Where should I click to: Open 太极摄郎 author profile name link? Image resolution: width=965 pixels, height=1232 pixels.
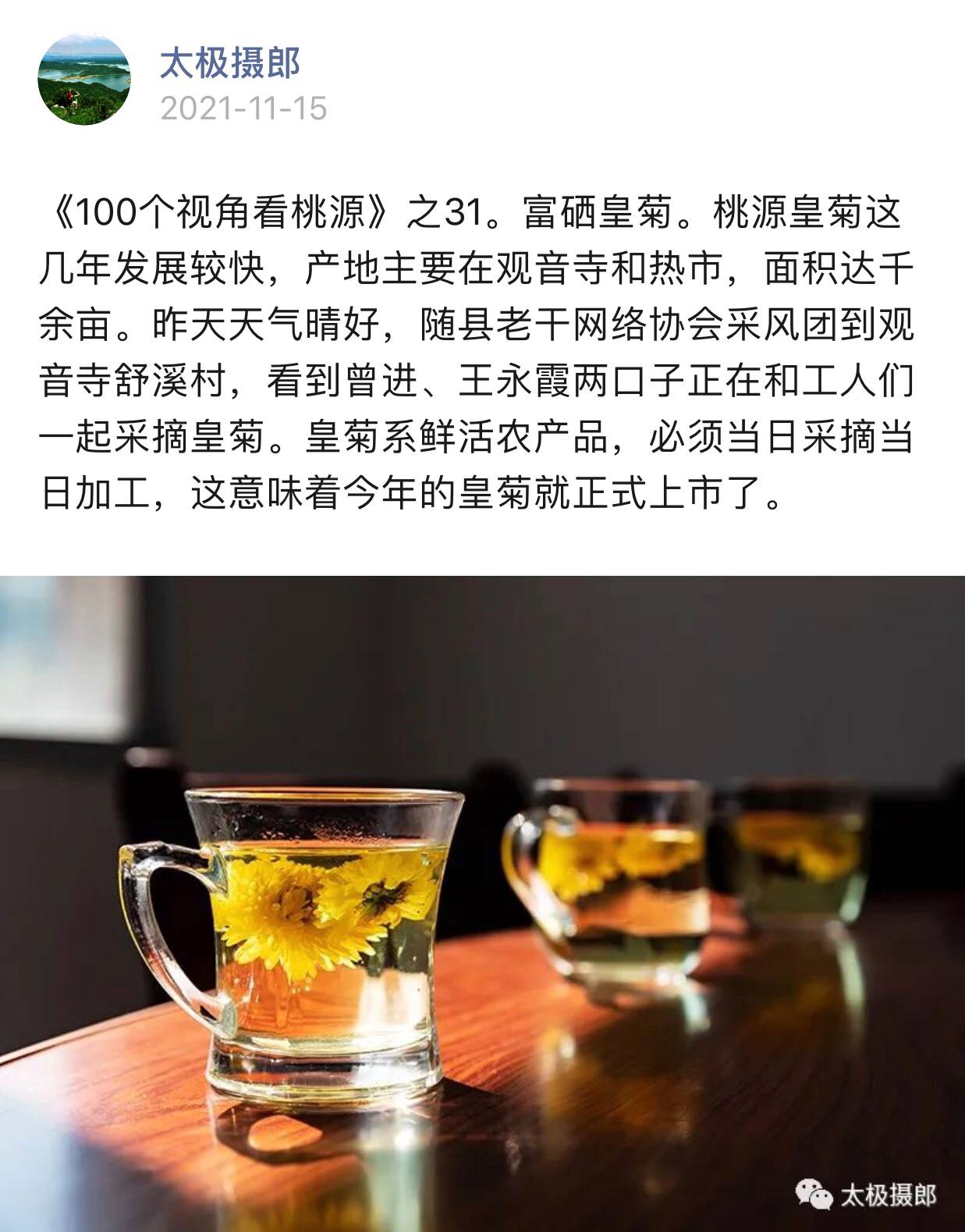click(230, 63)
